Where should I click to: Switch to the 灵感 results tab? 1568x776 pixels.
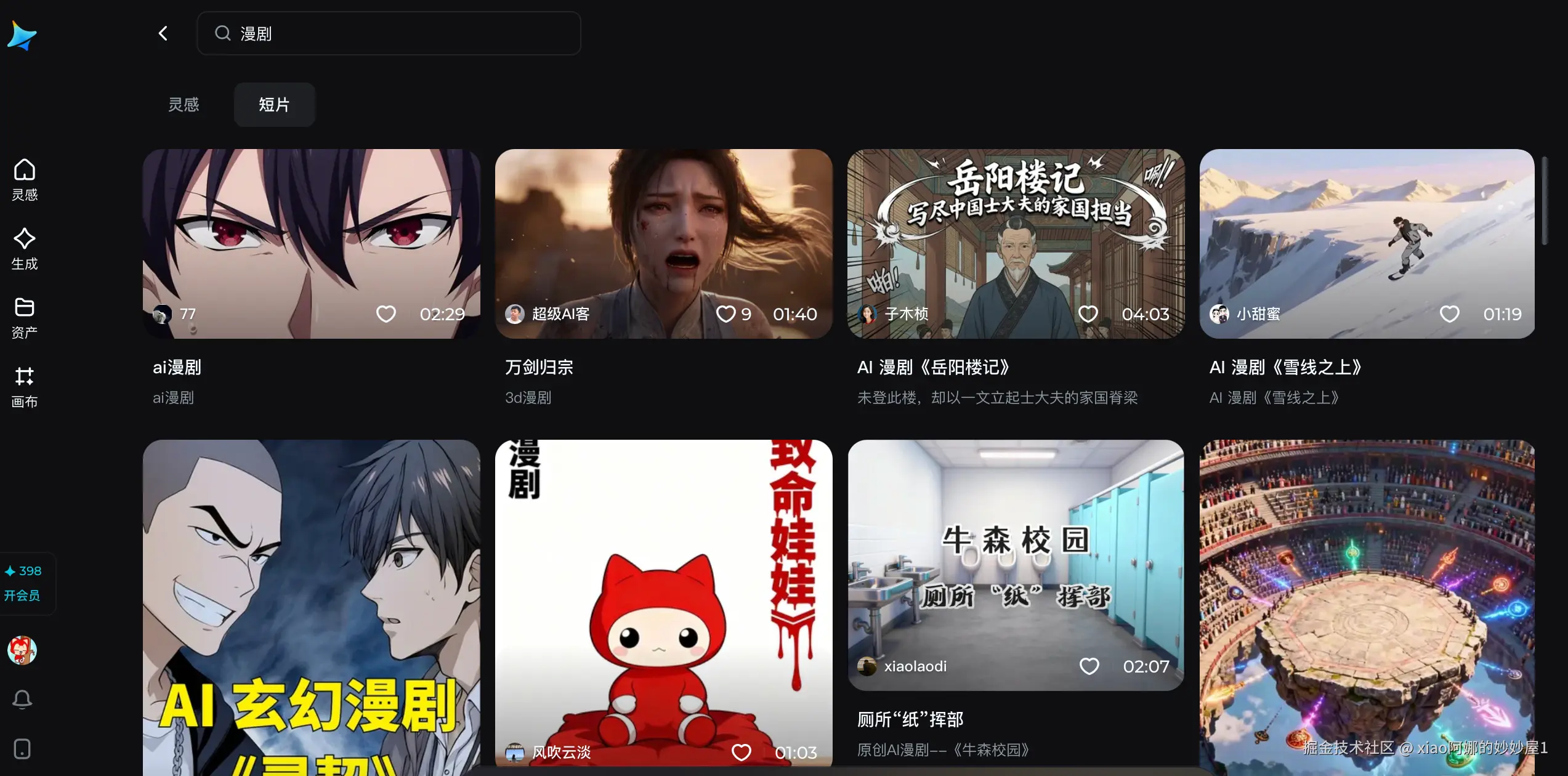[x=184, y=105]
